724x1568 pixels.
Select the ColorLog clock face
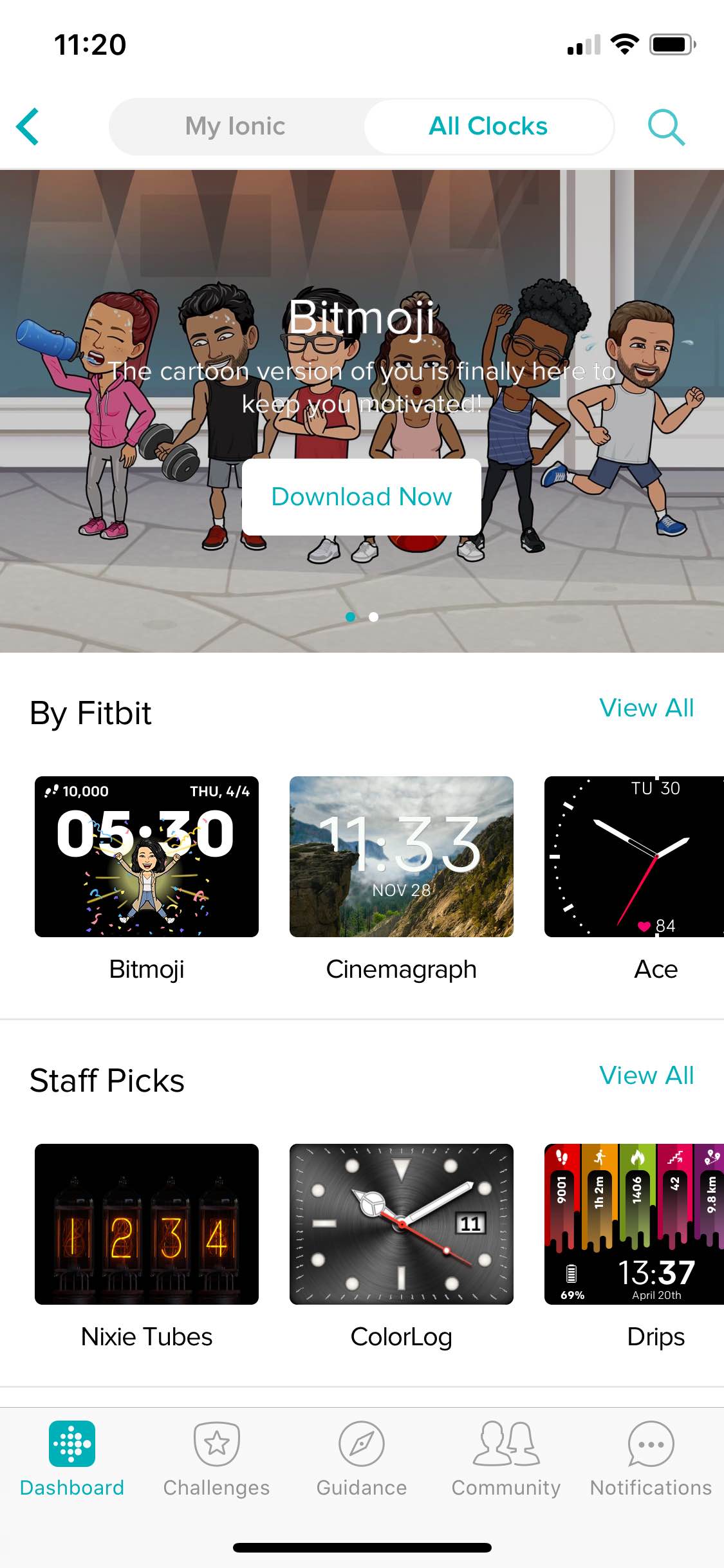point(402,1224)
